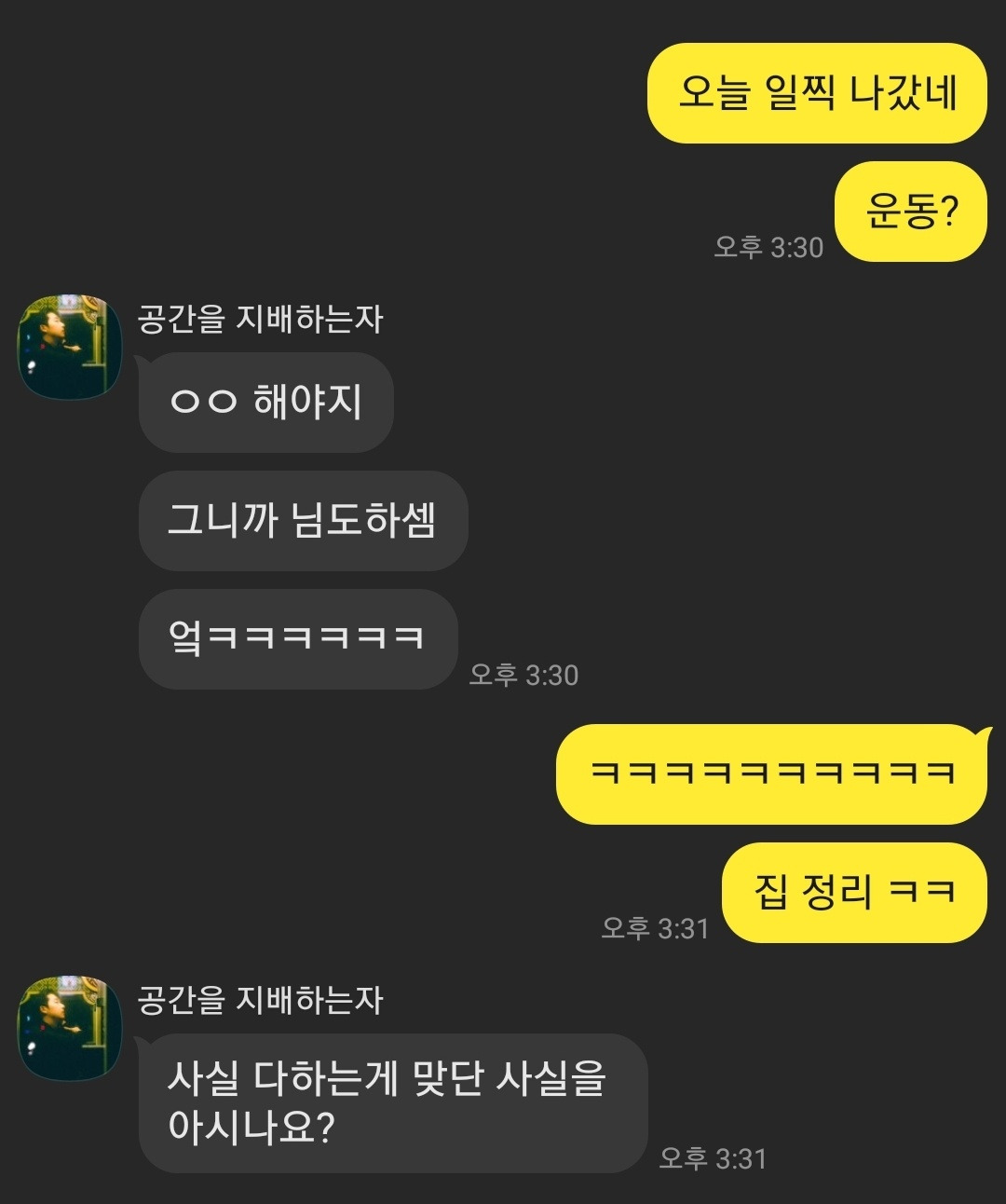Click the 오후 3:30 timestamp beside 운동?
Screen dimensions: 1006x1204
768,247
